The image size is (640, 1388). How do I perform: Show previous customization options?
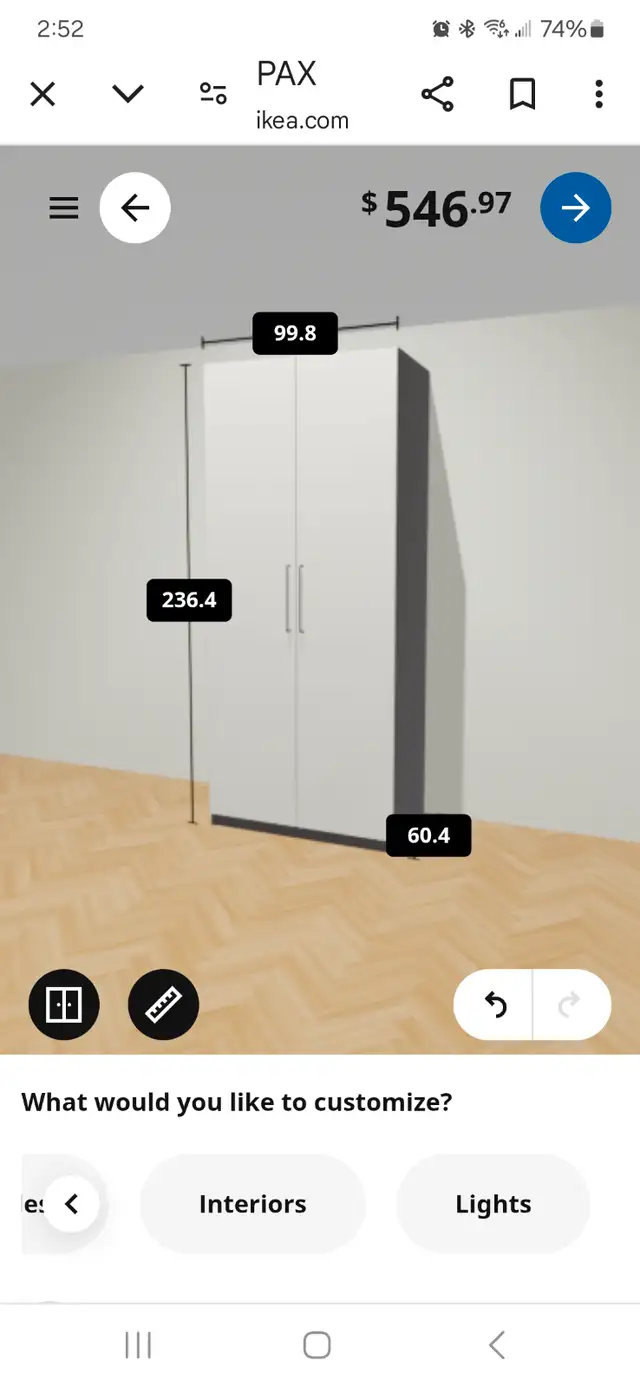[x=71, y=1204]
